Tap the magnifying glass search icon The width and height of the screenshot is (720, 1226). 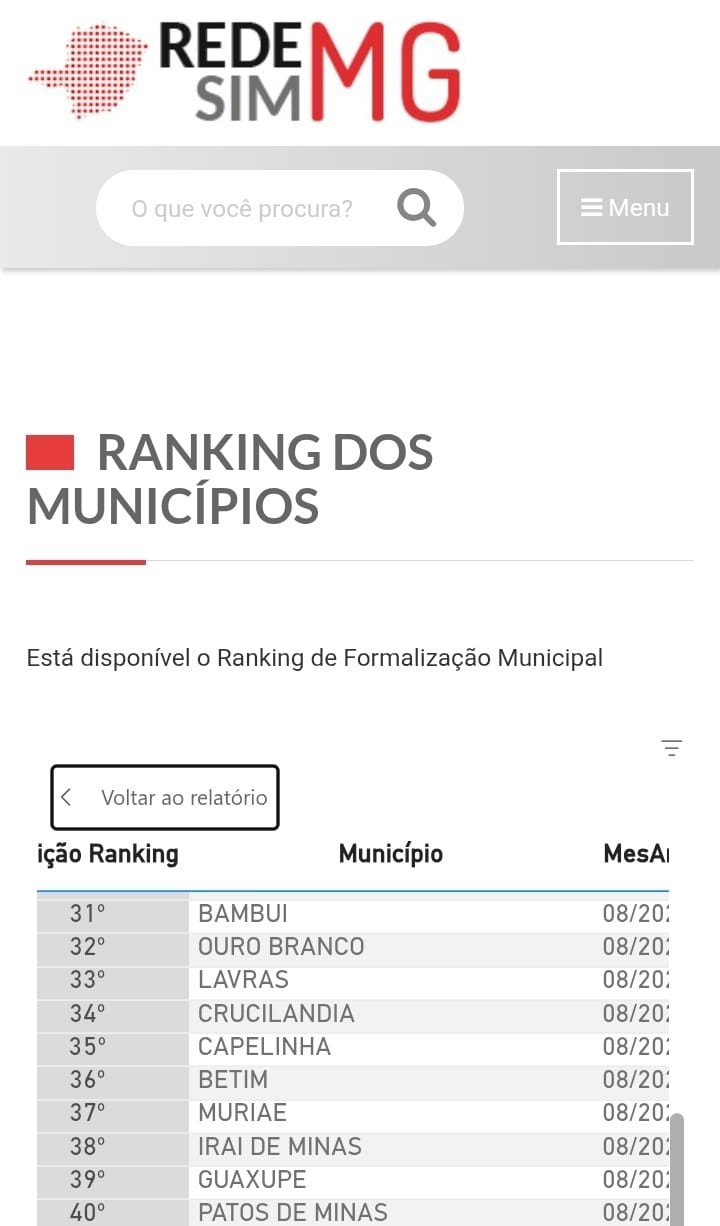pyautogui.click(x=416, y=208)
